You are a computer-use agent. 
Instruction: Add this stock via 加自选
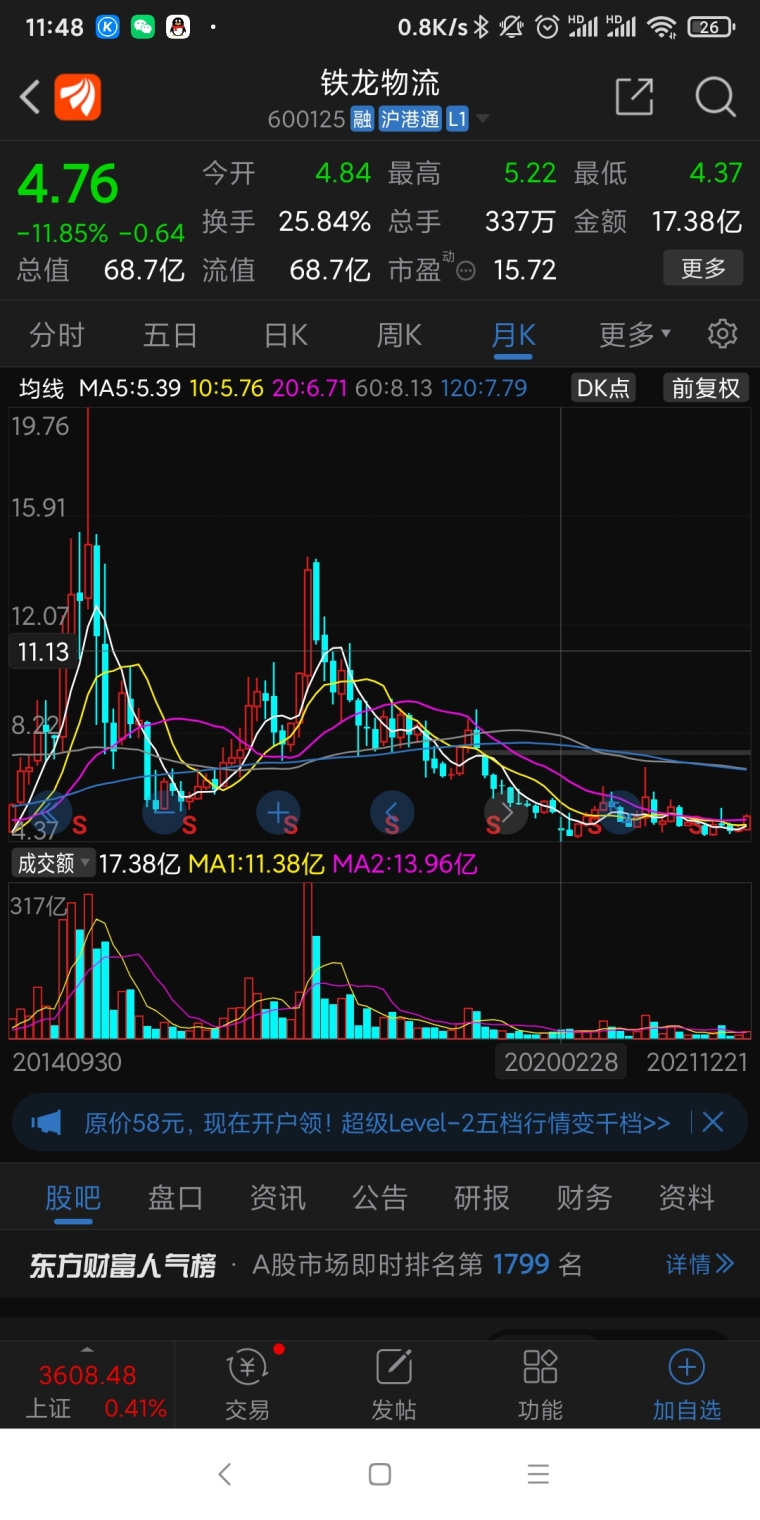click(687, 1384)
